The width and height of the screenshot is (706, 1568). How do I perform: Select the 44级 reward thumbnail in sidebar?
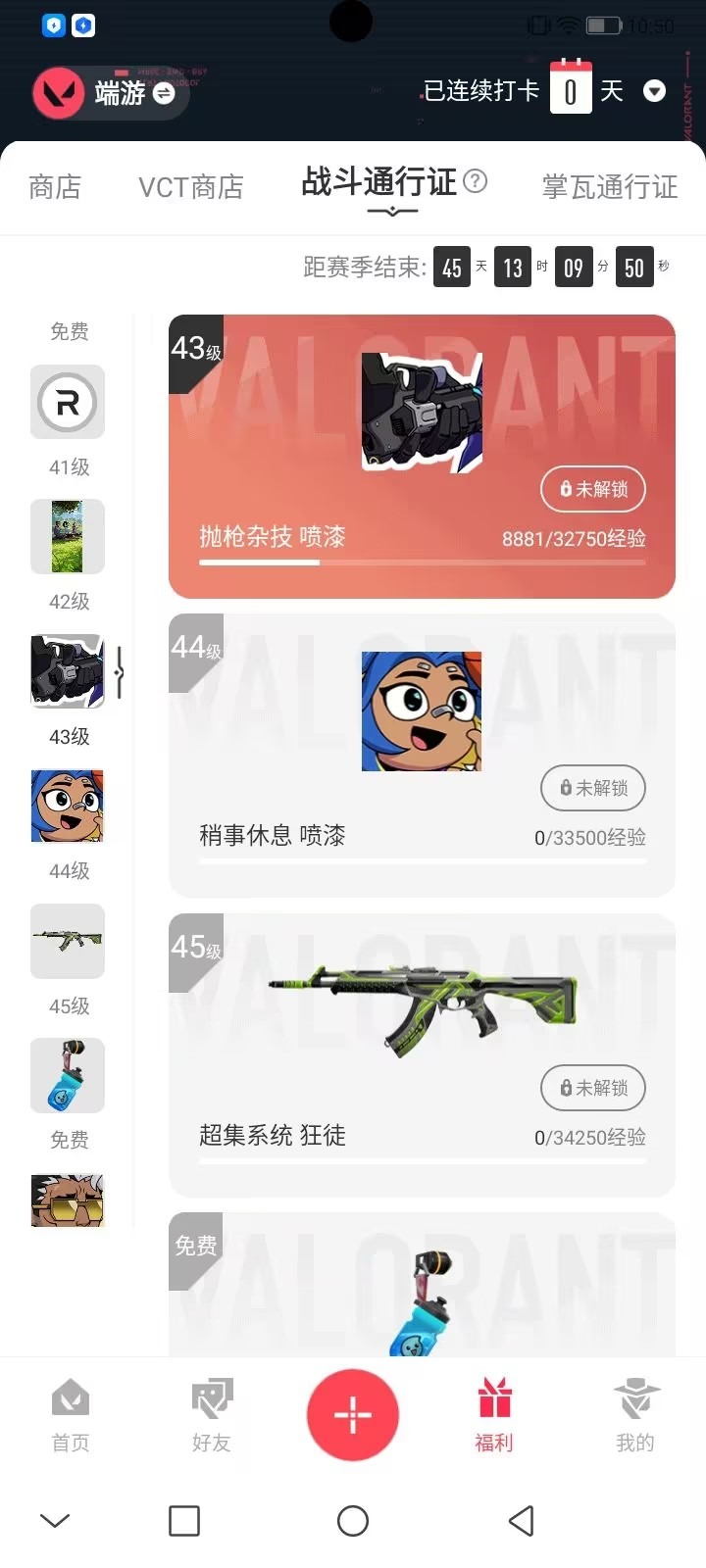tap(68, 806)
